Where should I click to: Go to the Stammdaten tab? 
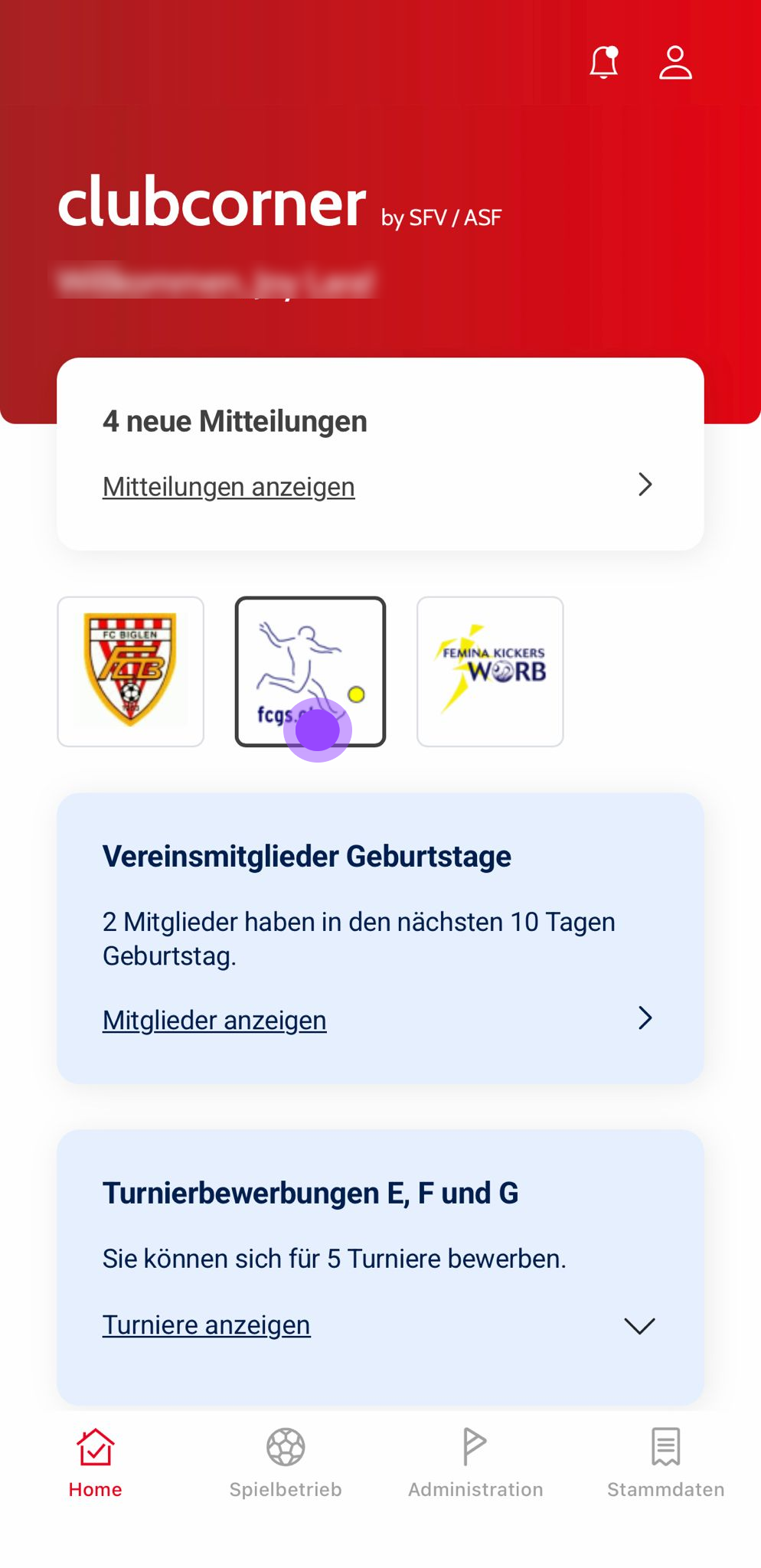pos(665,1462)
